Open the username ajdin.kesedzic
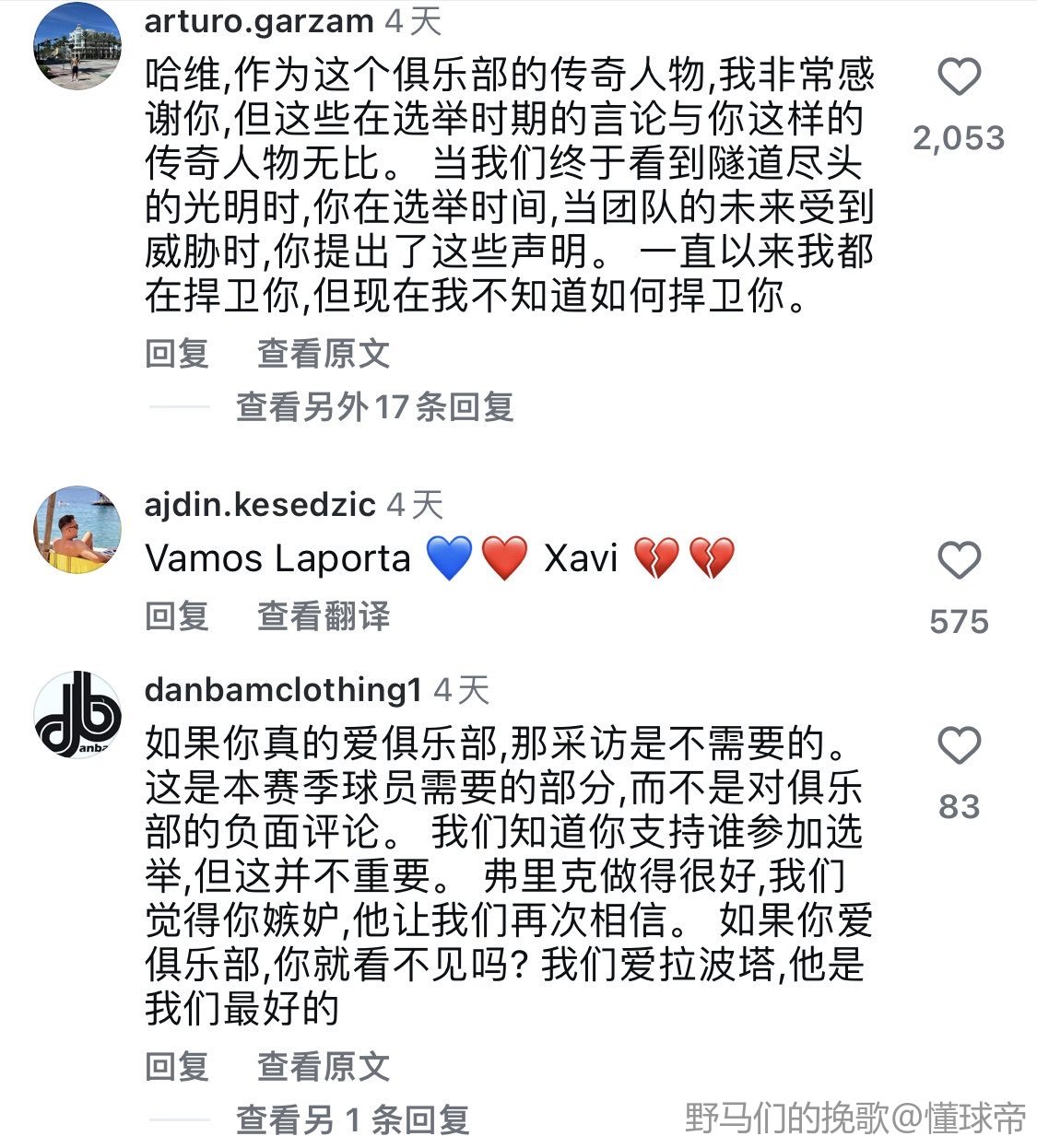 (x=260, y=504)
